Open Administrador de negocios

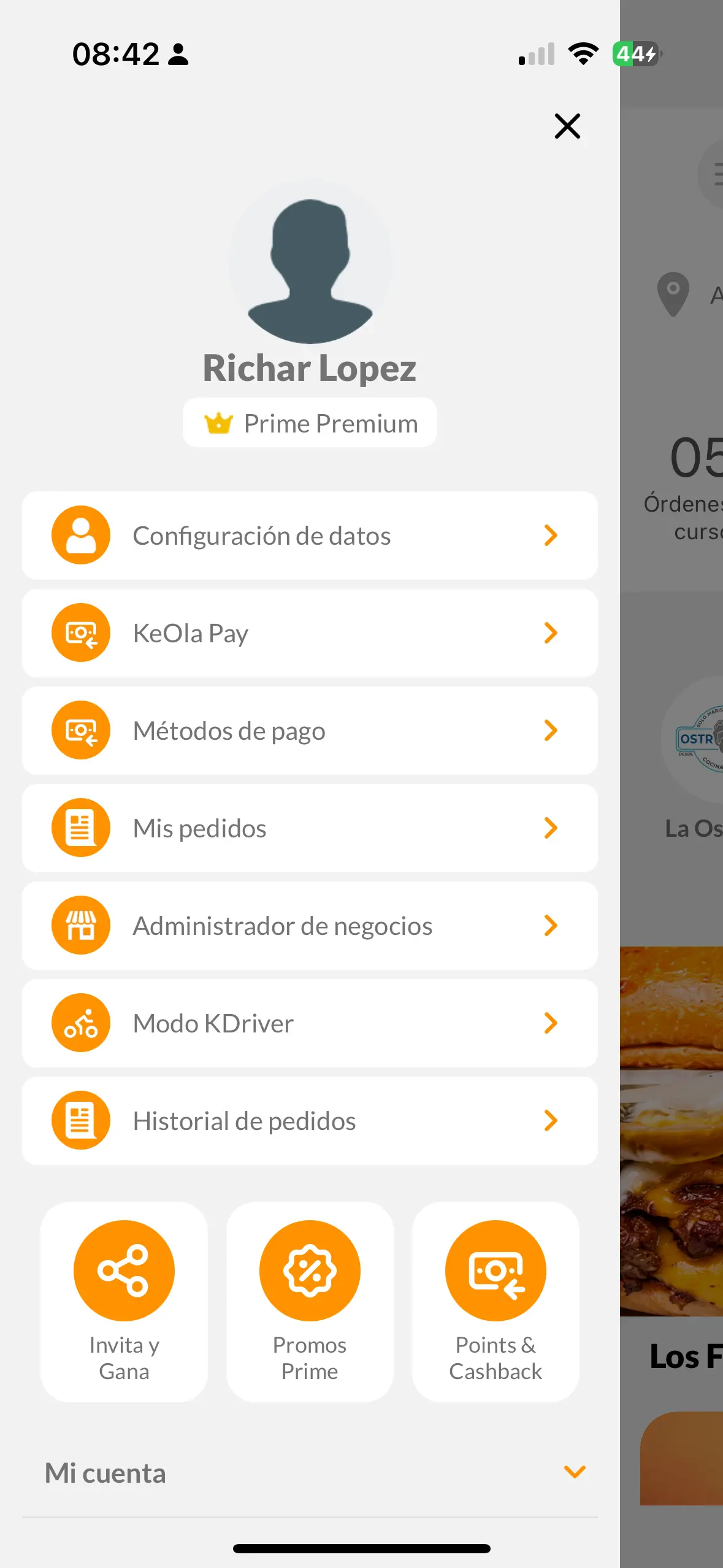click(x=310, y=926)
